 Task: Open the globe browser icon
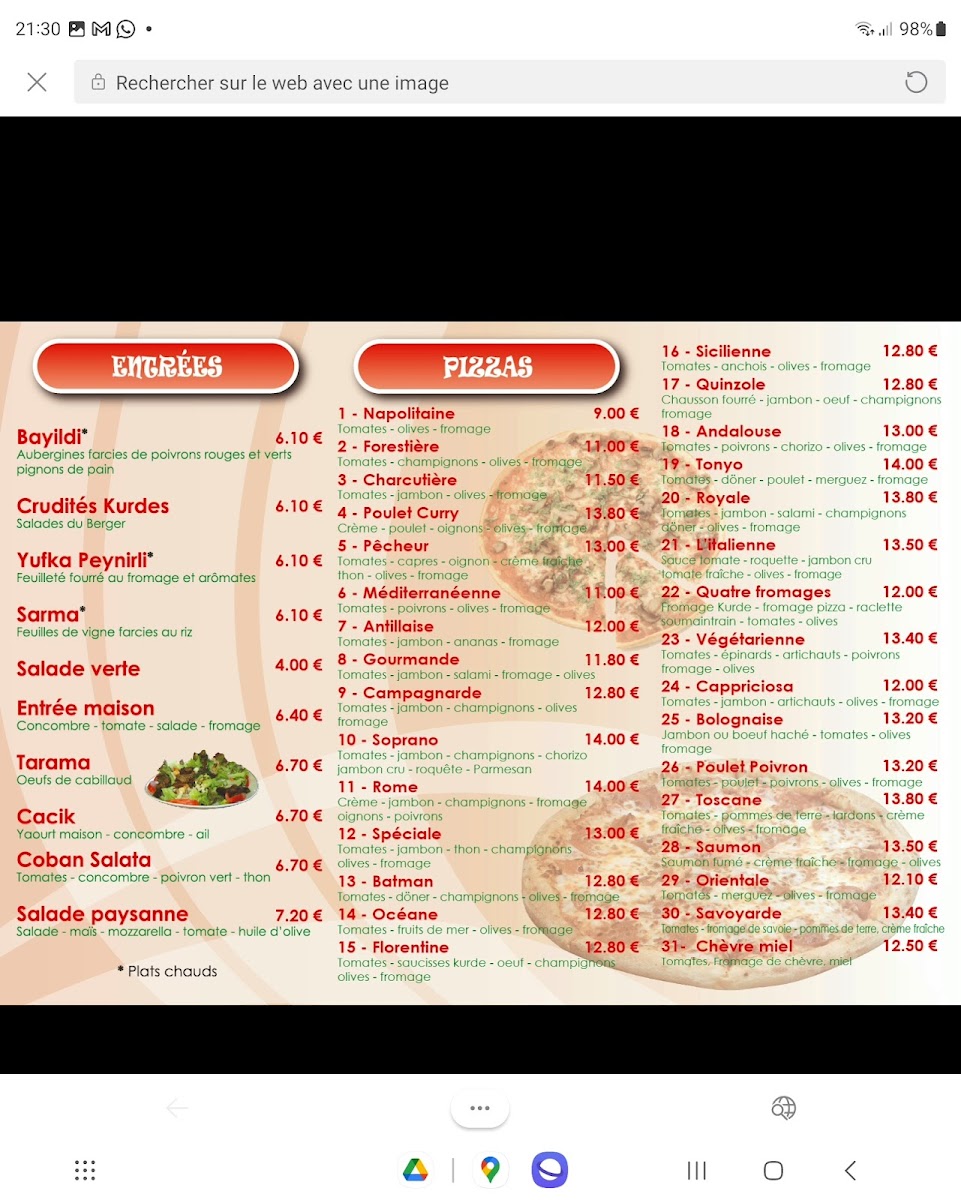(x=783, y=1108)
